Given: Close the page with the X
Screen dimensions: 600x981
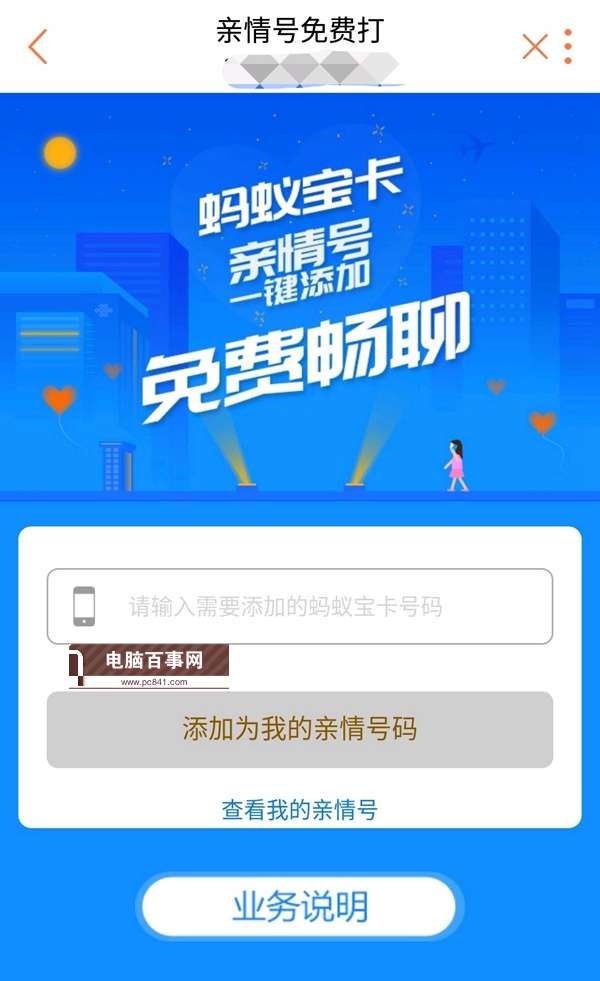Looking at the screenshot, I should click(535, 47).
